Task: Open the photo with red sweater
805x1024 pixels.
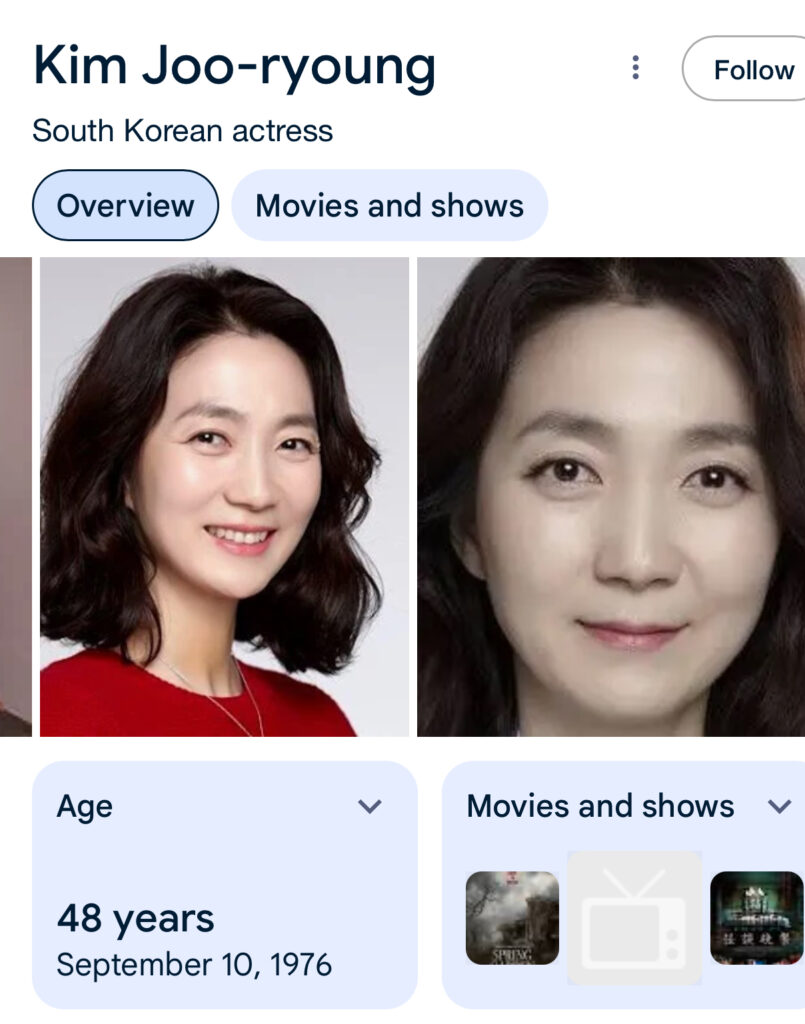Action: click(224, 497)
